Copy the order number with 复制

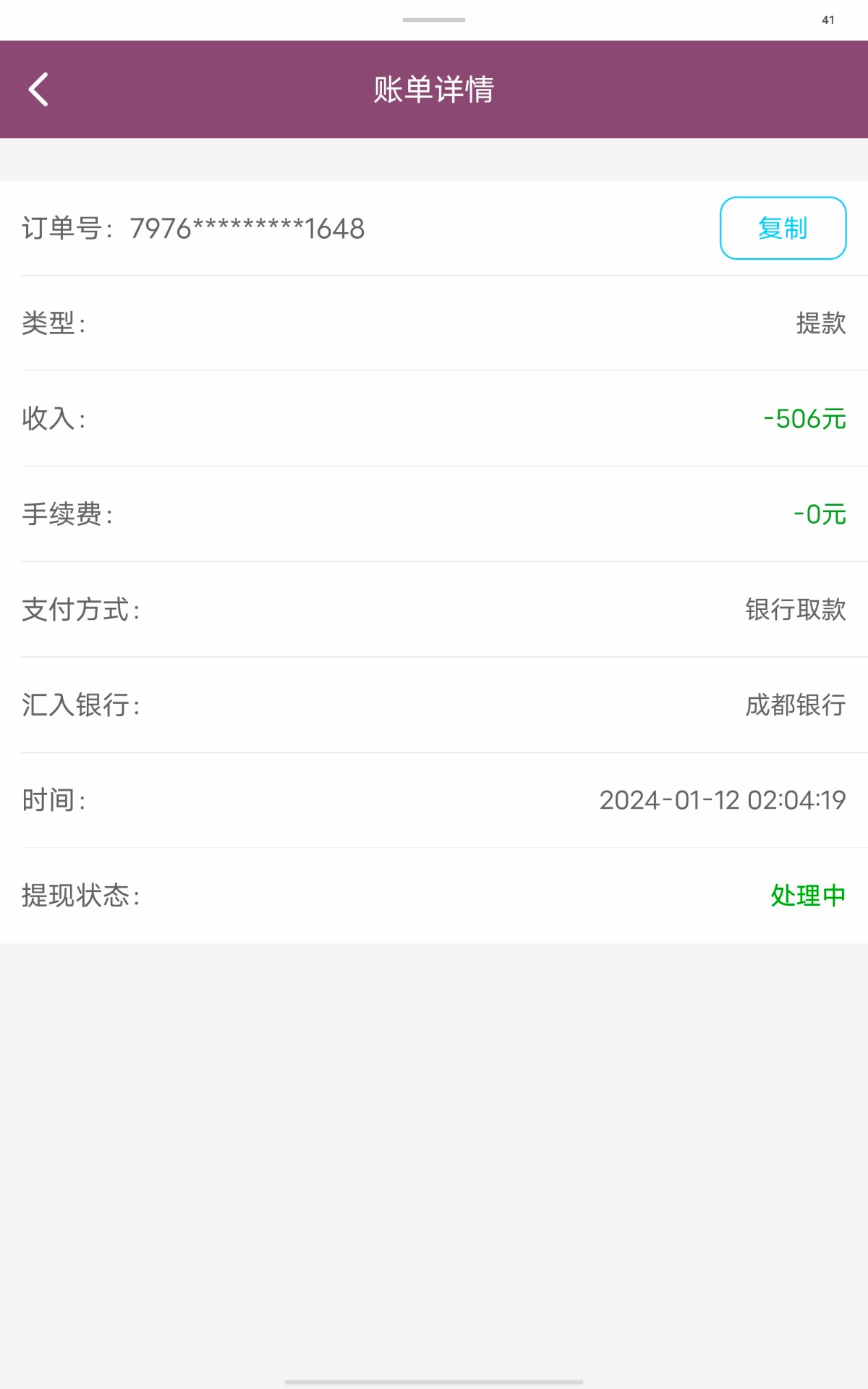point(783,229)
